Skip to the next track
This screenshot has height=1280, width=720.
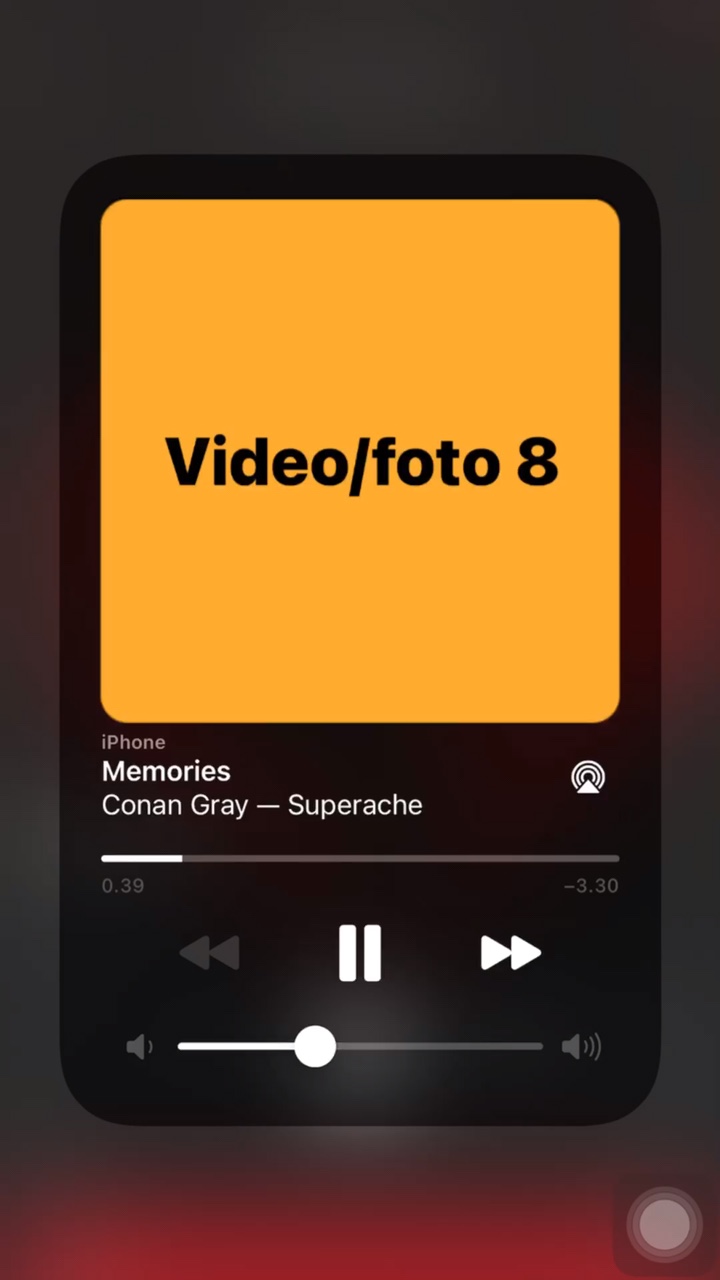click(511, 953)
